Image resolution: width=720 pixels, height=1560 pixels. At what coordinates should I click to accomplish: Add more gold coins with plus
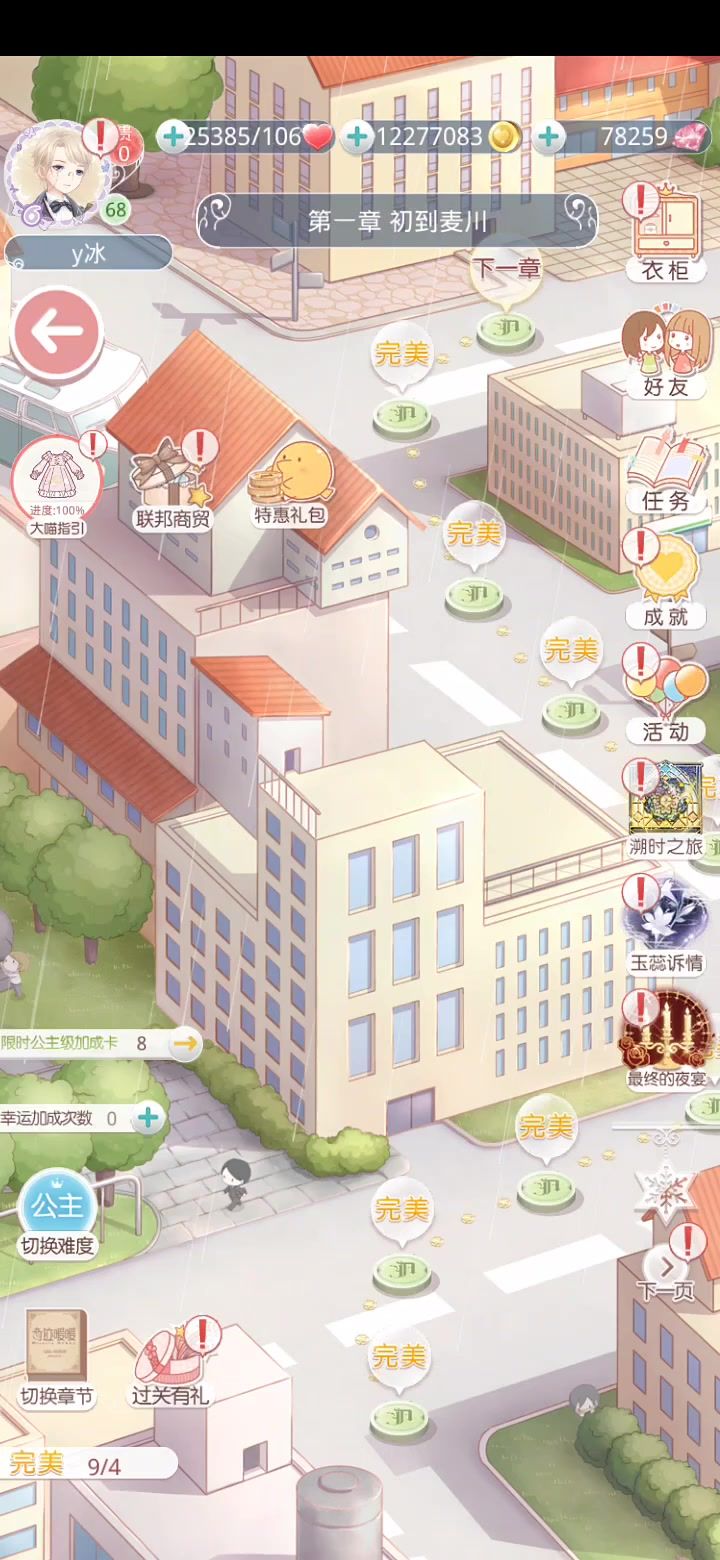pos(356,137)
